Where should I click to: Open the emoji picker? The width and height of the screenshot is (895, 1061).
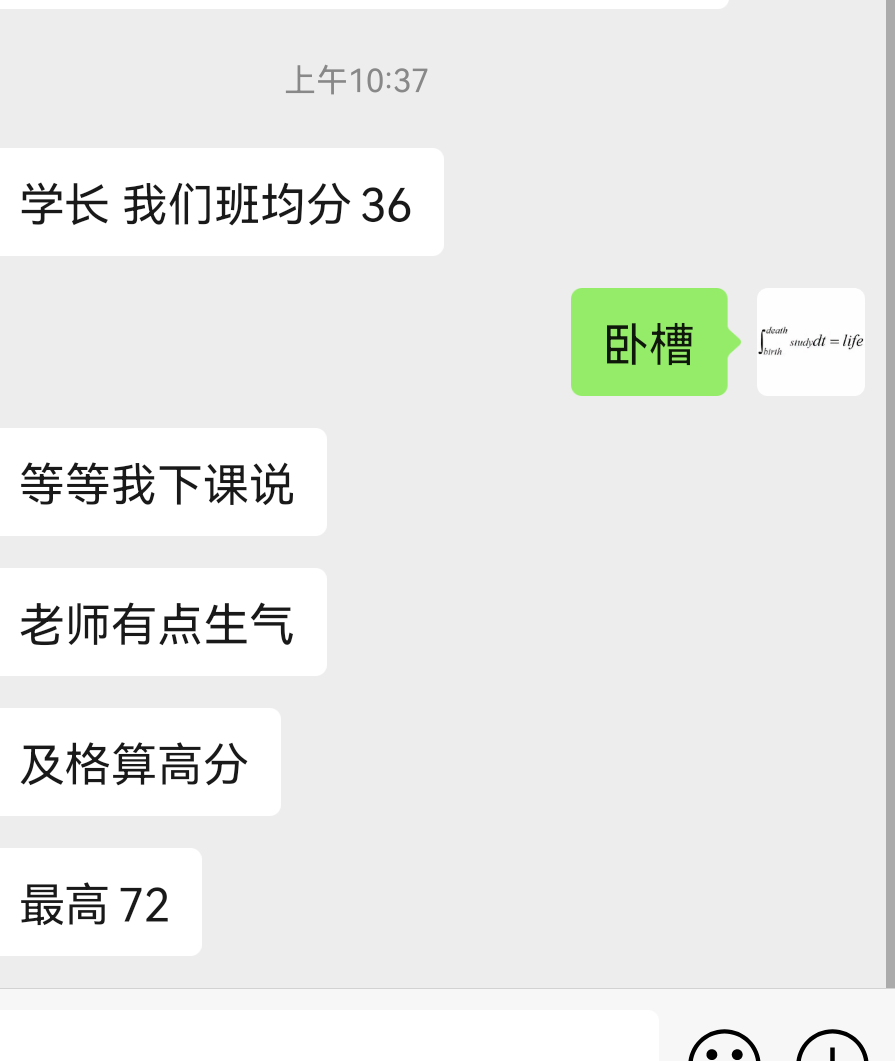pyautogui.click(x=725, y=1046)
